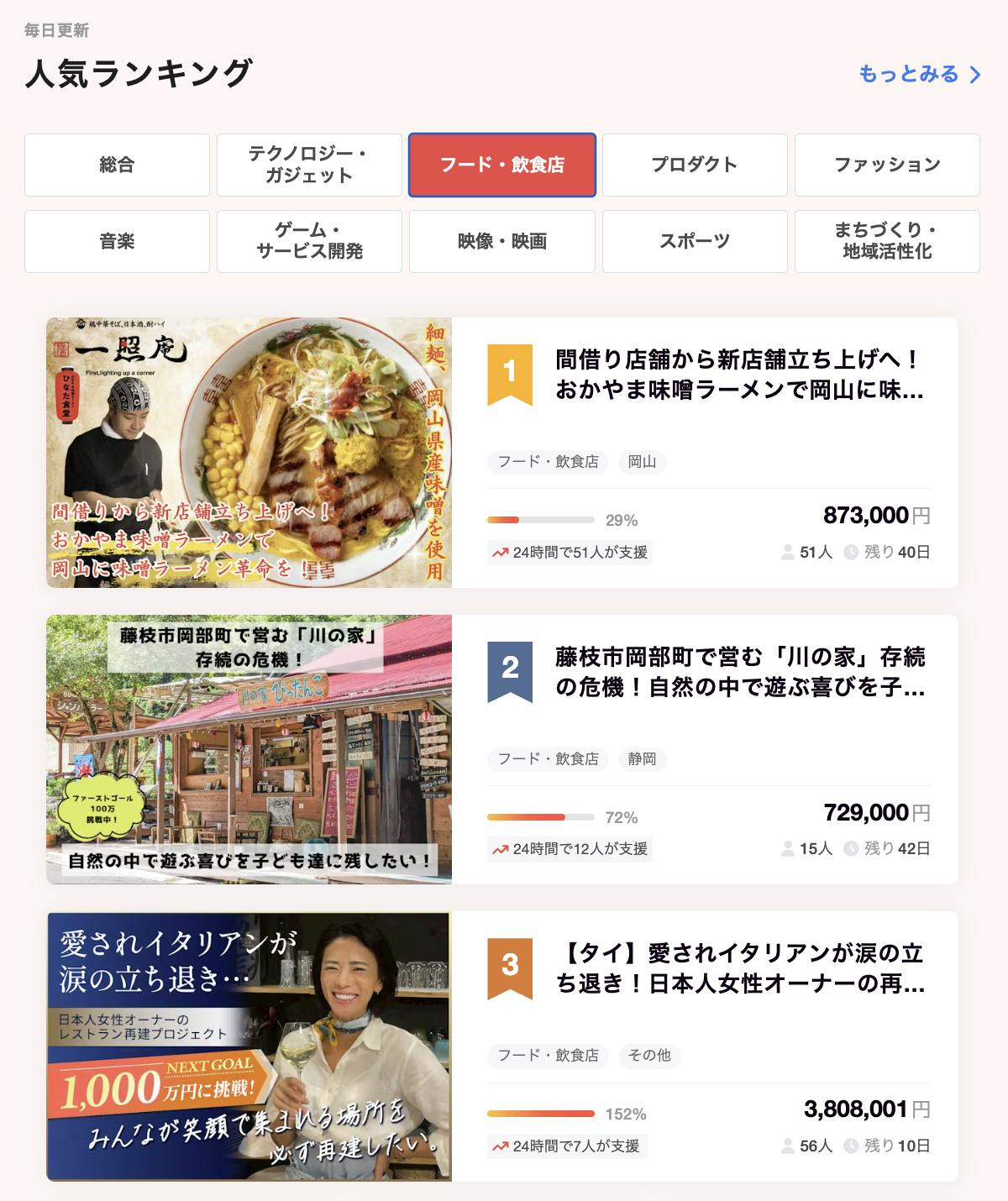Open the rank 1 おかやま味噌ラーメン project
Viewport: 1008px width, 1201px height.
(739, 375)
